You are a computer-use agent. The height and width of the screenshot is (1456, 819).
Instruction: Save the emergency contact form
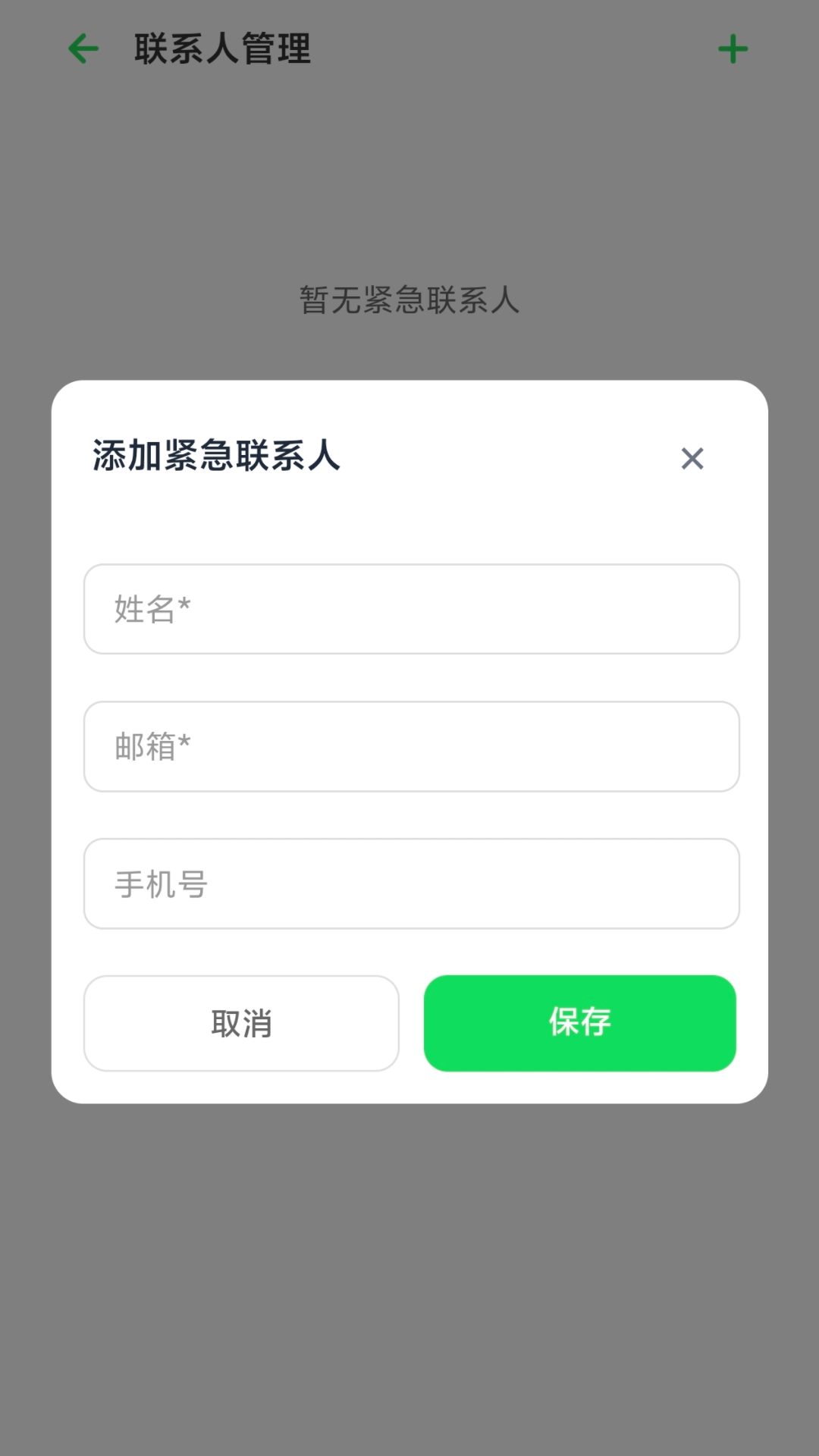pyautogui.click(x=579, y=1024)
